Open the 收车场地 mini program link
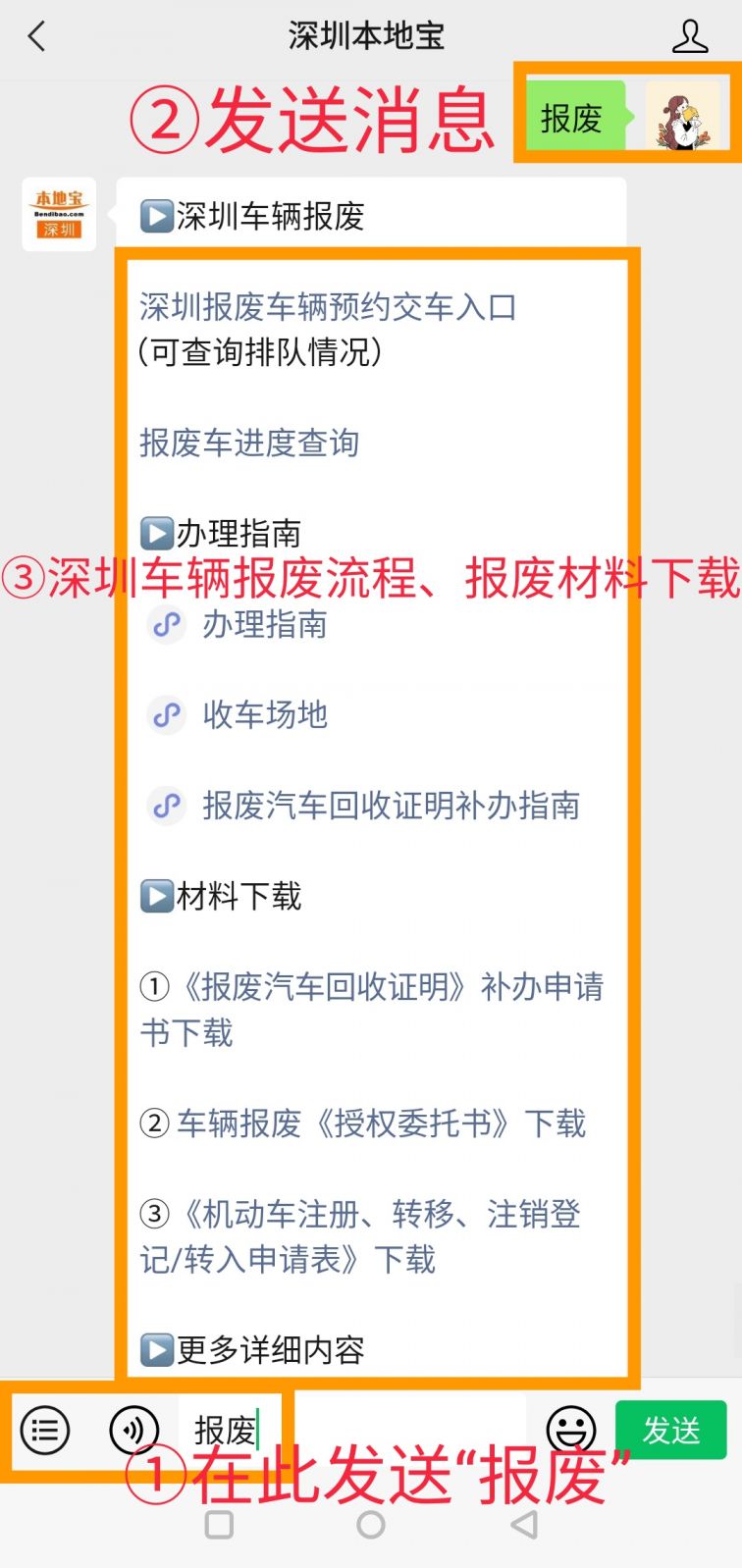742x1568 pixels. [x=263, y=714]
